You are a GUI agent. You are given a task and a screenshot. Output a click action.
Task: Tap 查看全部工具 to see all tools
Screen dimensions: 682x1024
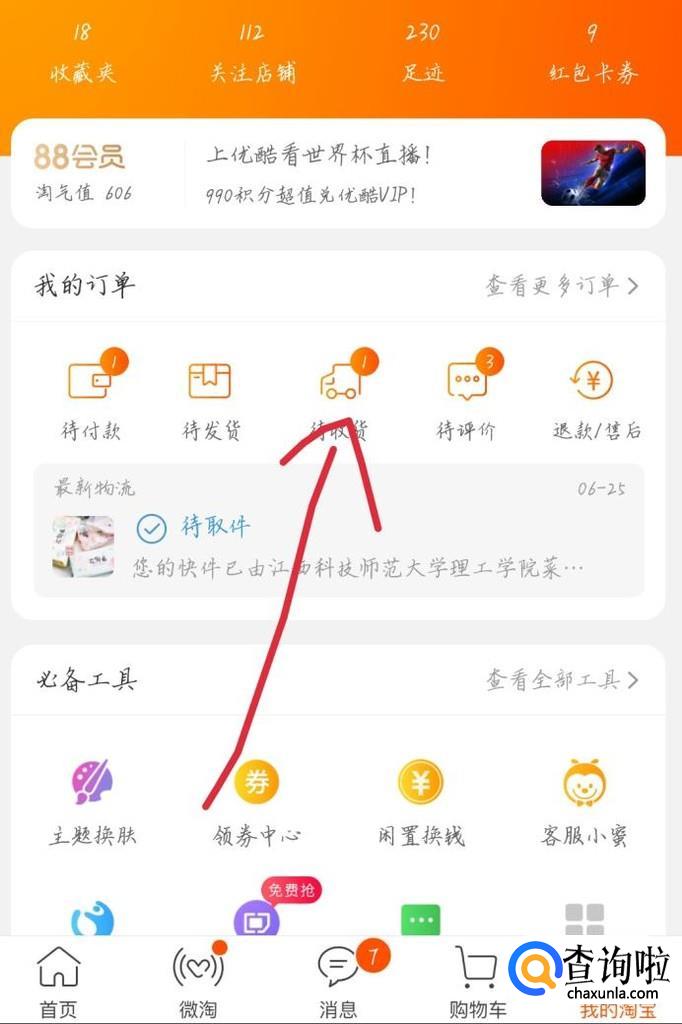(x=561, y=681)
